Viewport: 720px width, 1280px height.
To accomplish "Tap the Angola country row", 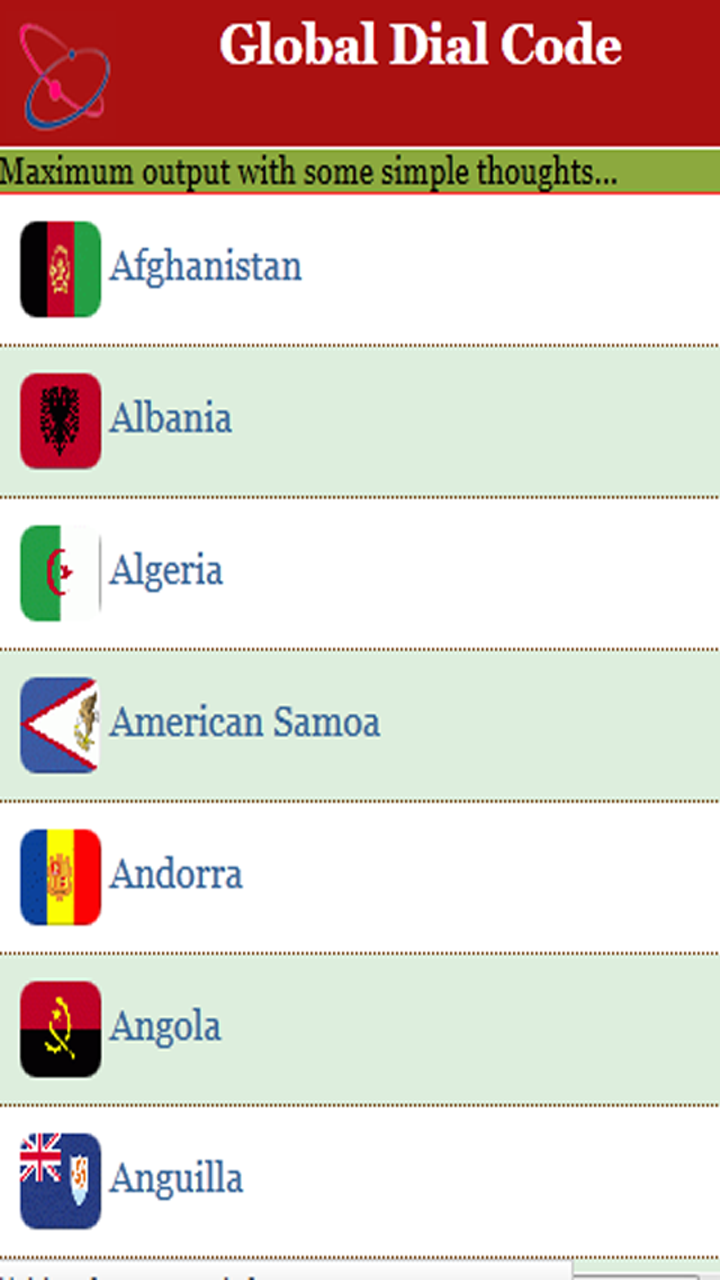I will point(360,1029).
